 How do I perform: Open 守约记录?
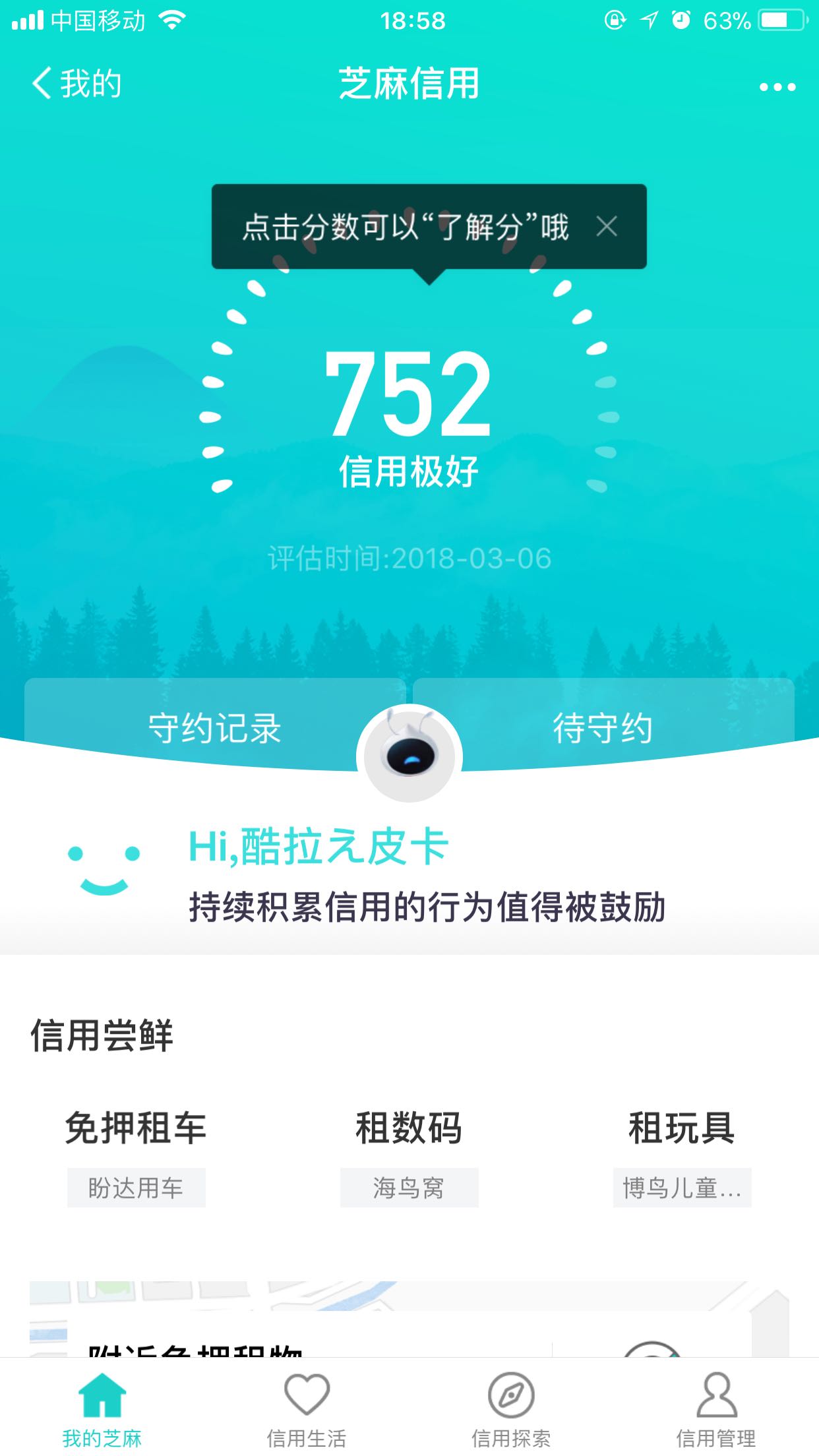click(x=215, y=728)
